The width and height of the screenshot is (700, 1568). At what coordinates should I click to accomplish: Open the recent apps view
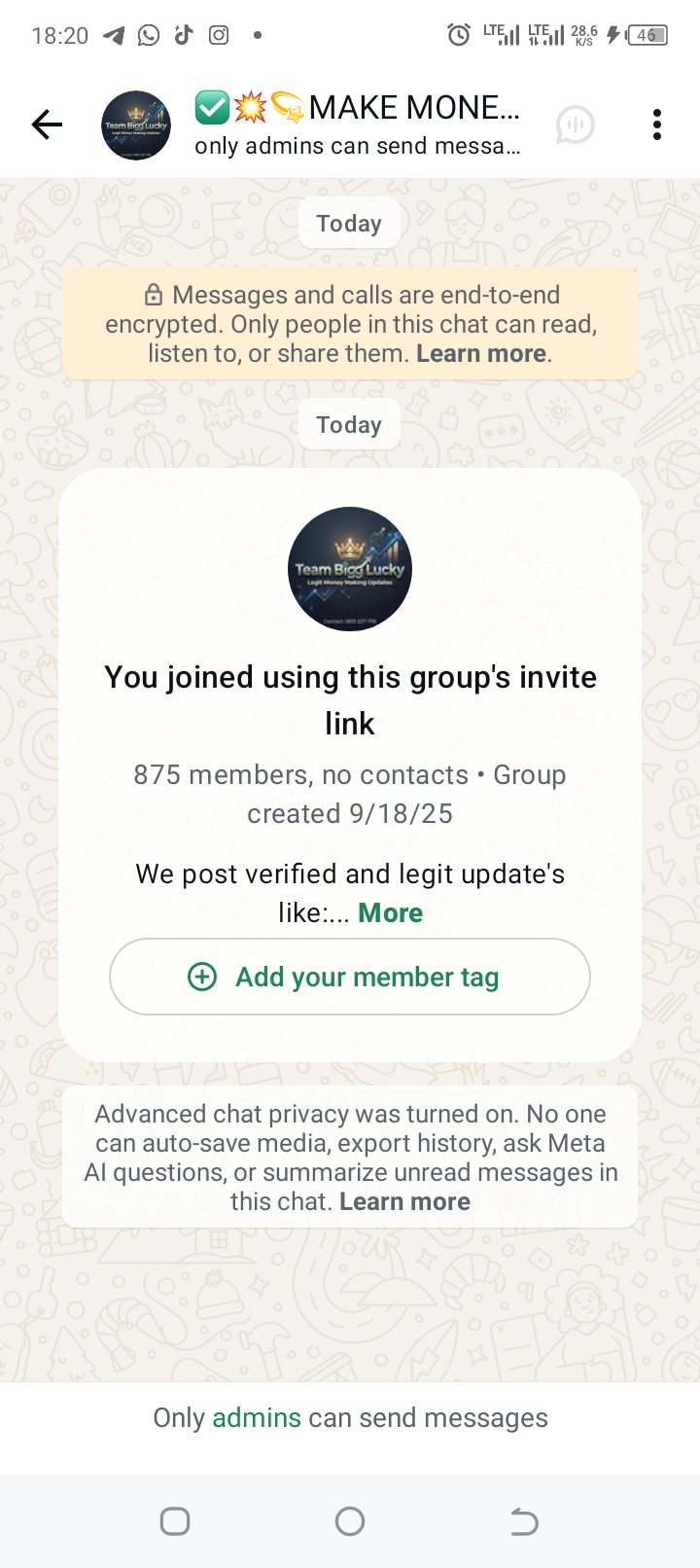pyautogui.click(x=175, y=1521)
